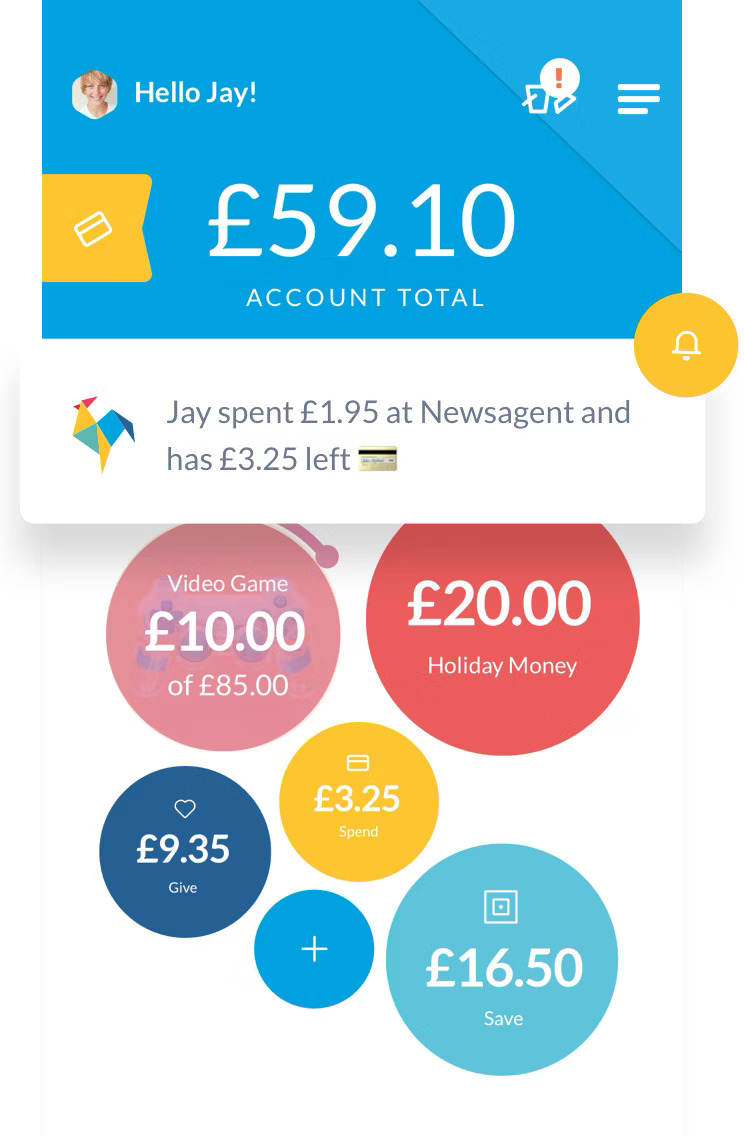The height and width of the screenshot is (1136, 744).
Task: Open the chores icon with alert badge
Action: click(x=550, y=93)
